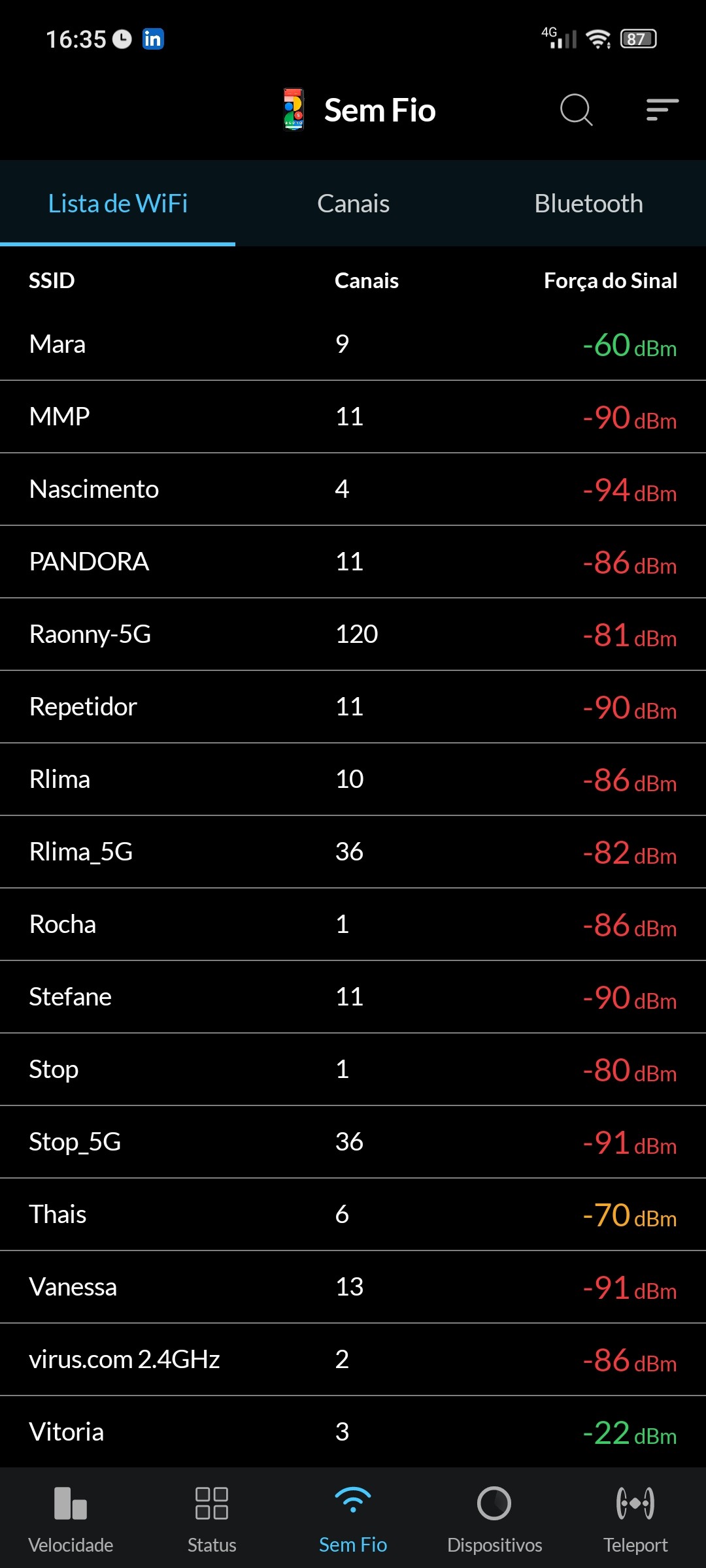Tap the PANDORA network row

pyautogui.click(x=353, y=562)
